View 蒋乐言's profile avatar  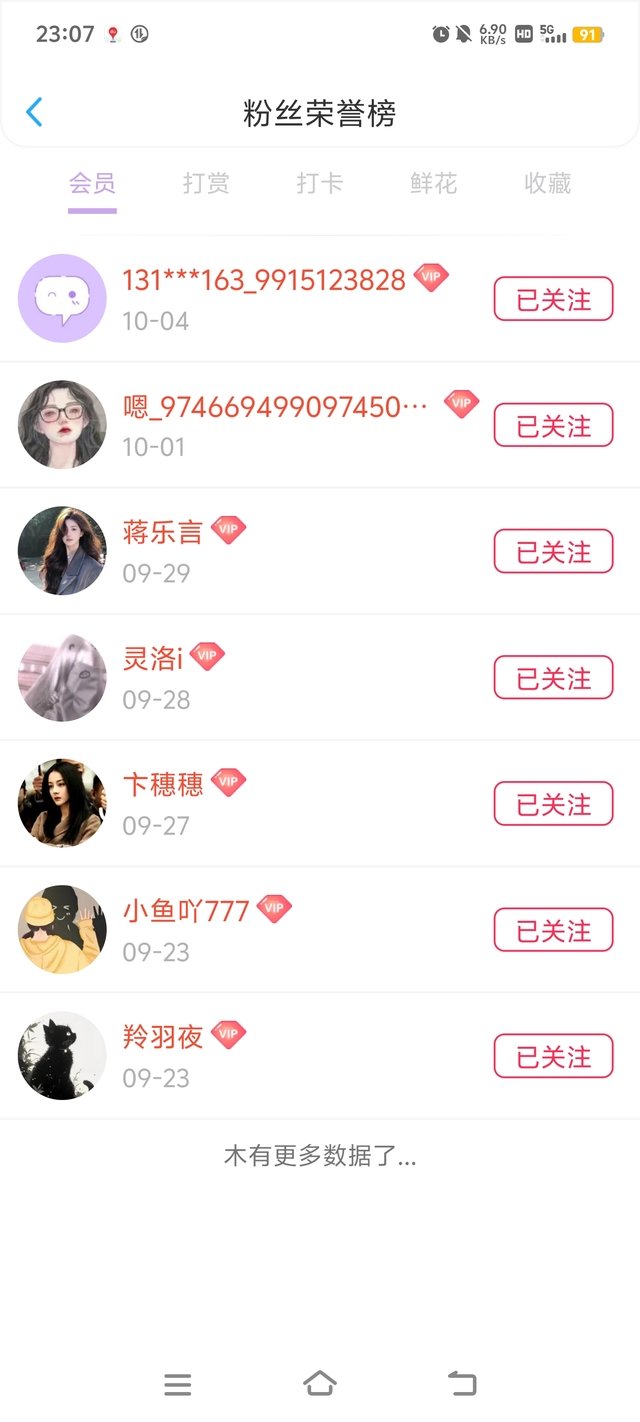[x=62, y=551]
